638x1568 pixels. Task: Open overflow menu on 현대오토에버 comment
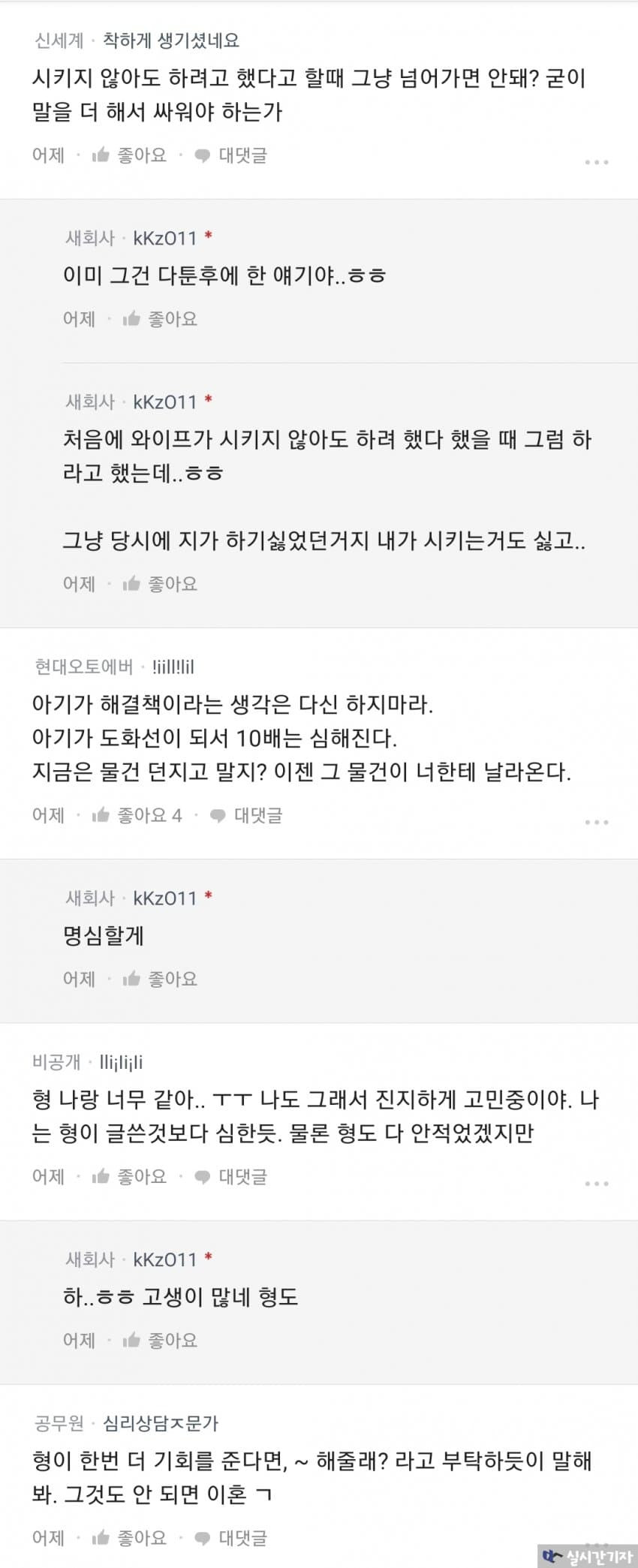(x=596, y=823)
